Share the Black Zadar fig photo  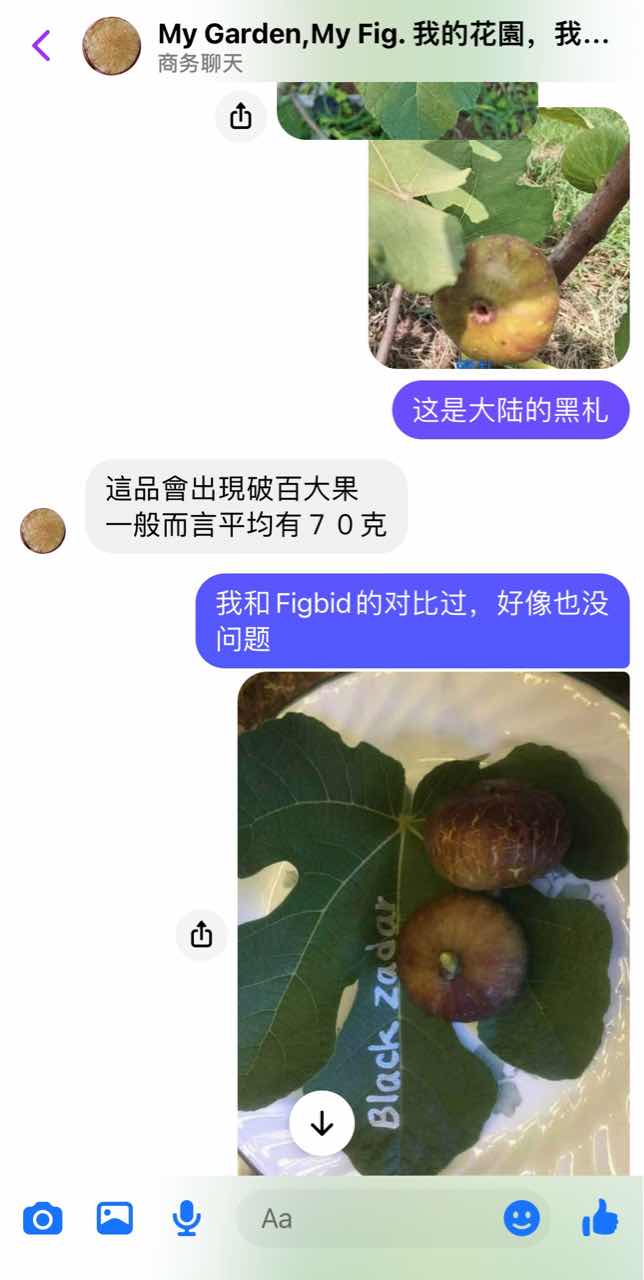click(x=201, y=935)
